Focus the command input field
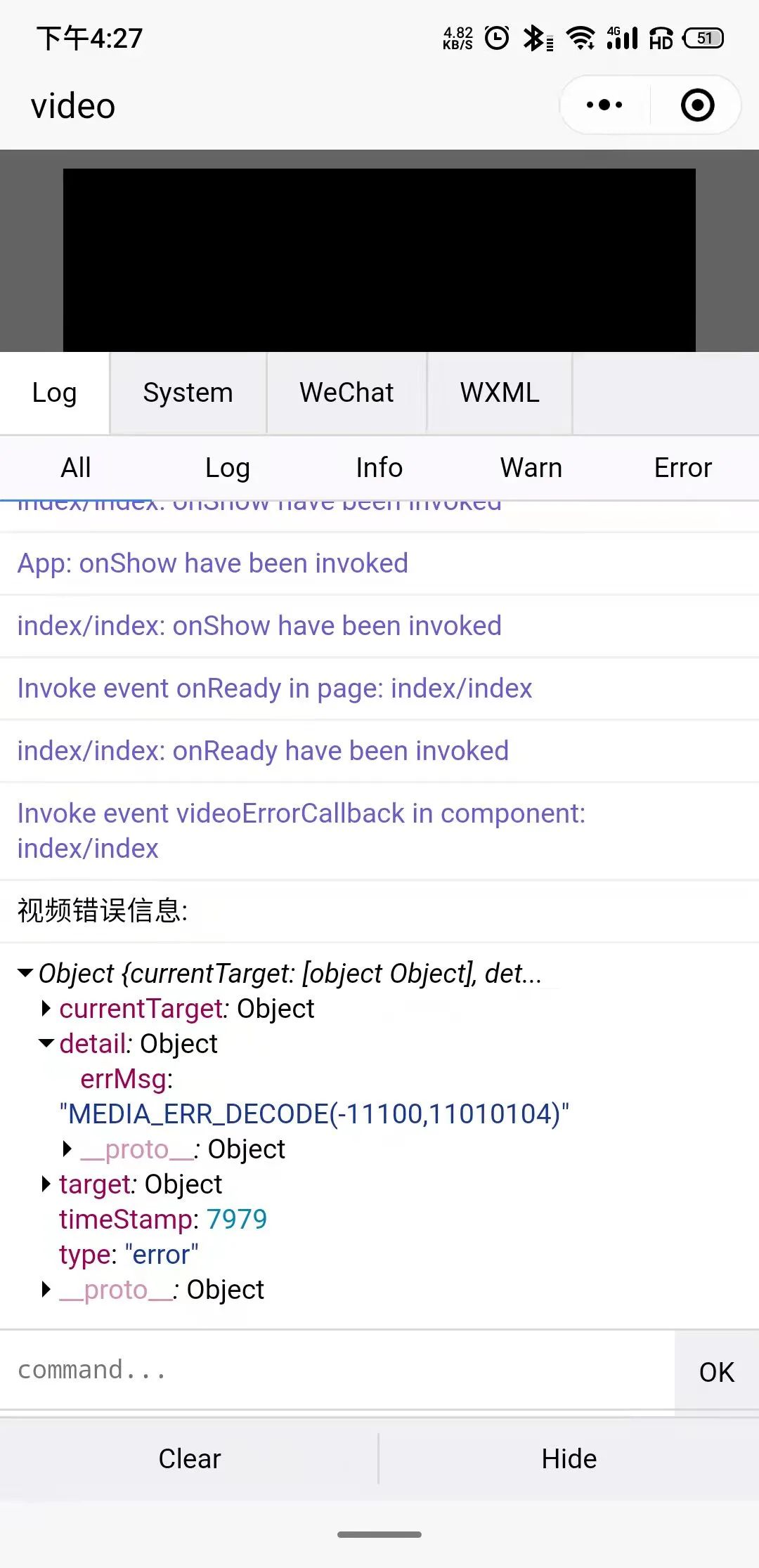The height and width of the screenshot is (1568, 759). (x=337, y=1370)
